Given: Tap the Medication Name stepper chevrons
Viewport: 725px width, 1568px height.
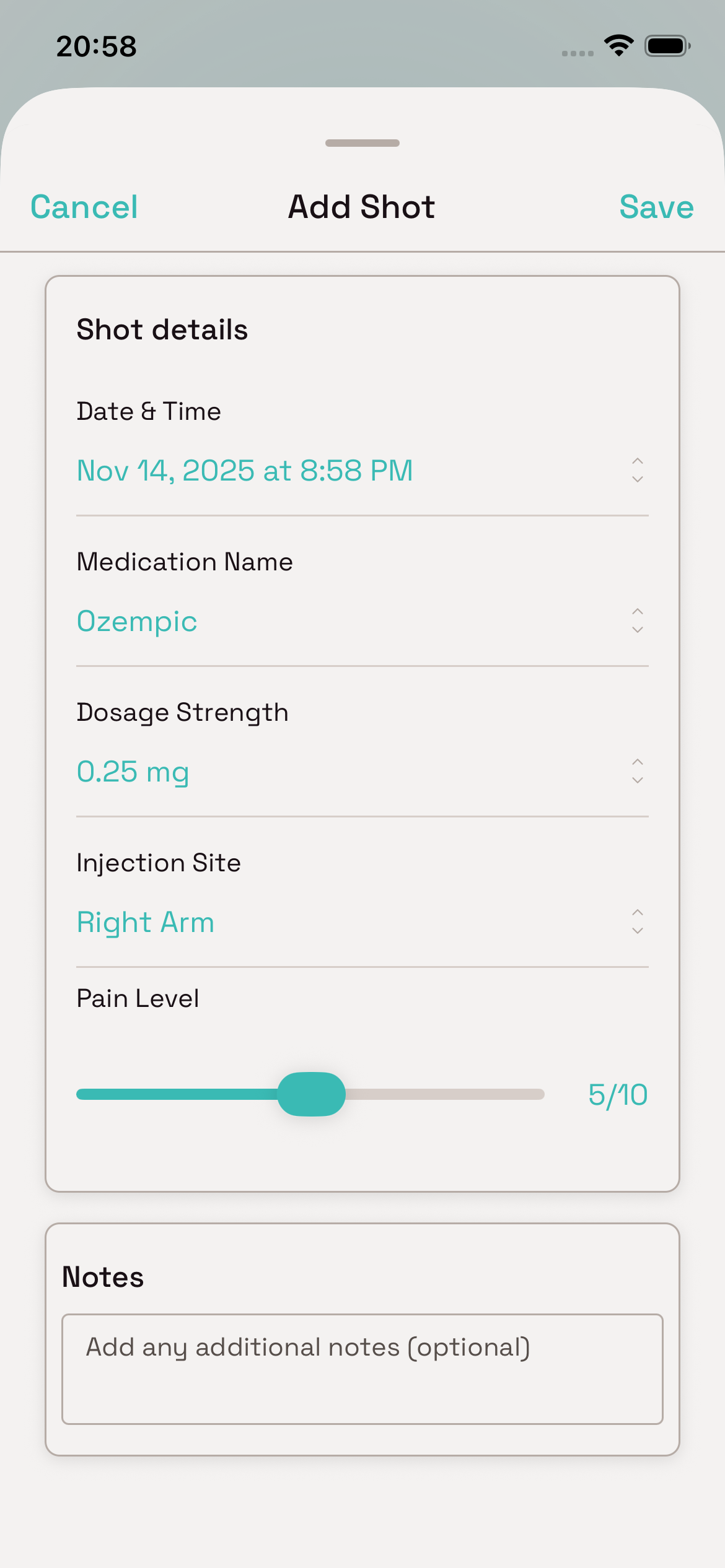Looking at the screenshot, I should pos(637,622).
